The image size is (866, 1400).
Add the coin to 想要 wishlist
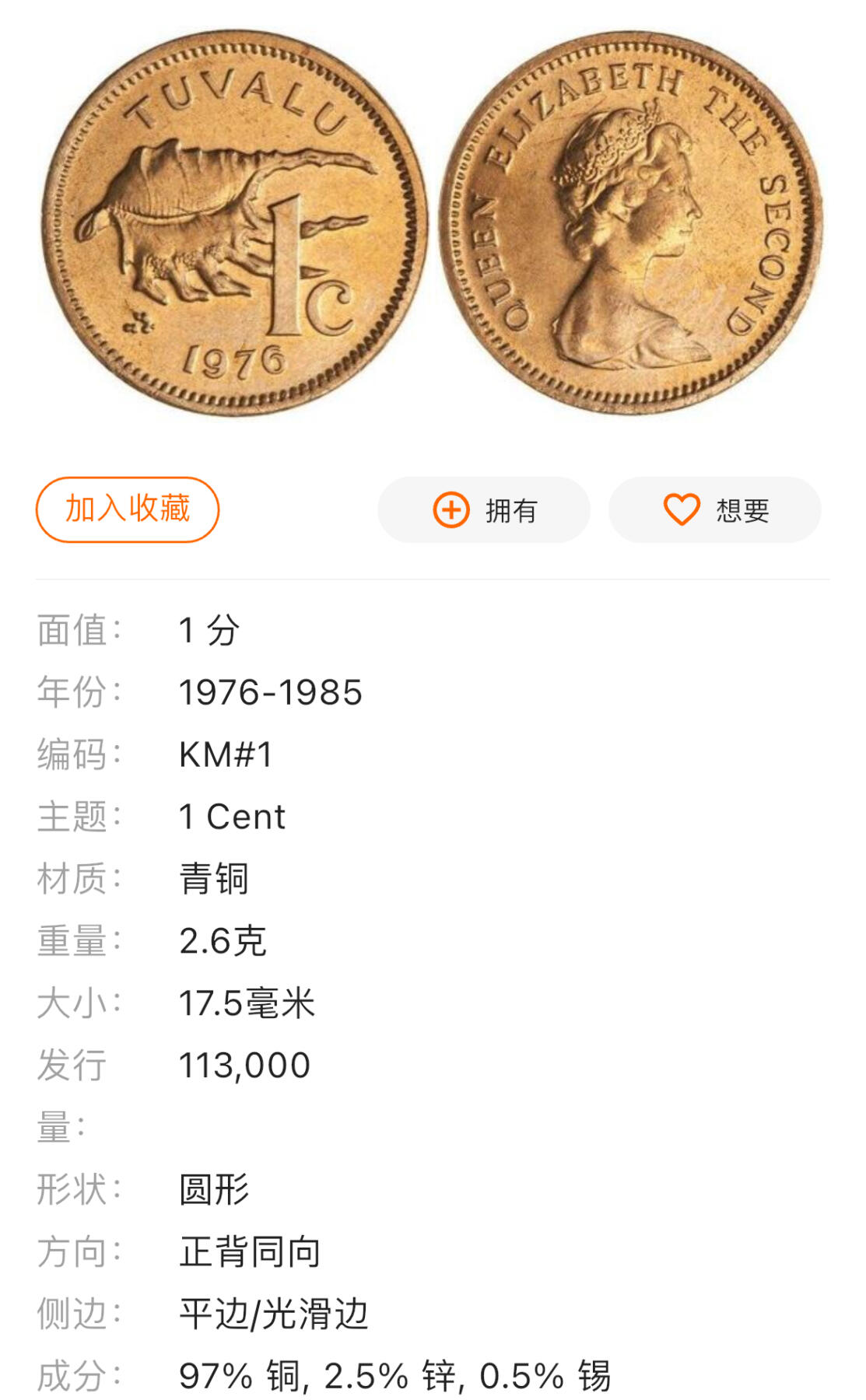[714, 510]
